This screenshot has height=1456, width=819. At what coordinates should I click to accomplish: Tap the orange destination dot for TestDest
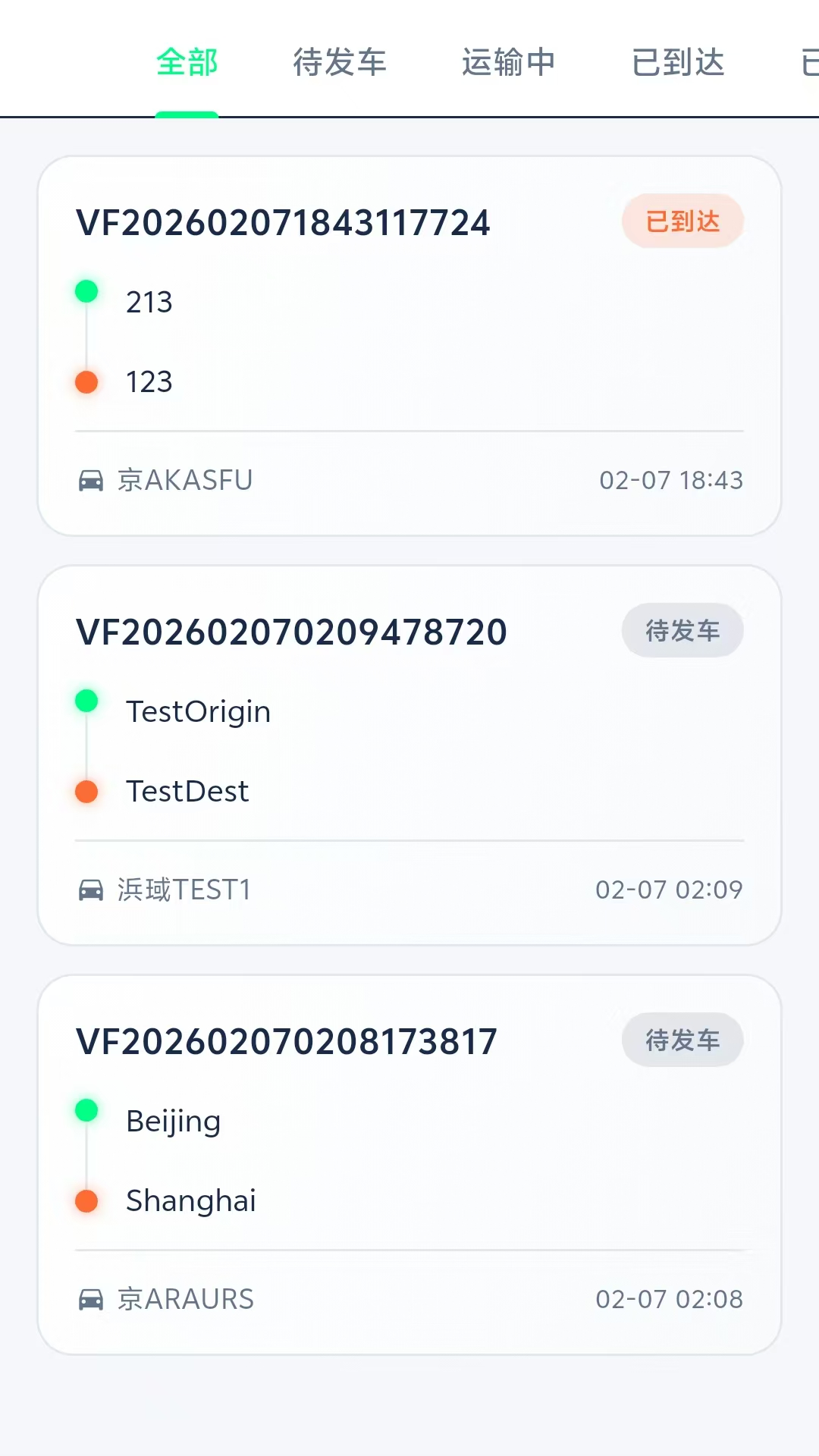(x=86, y=791)
